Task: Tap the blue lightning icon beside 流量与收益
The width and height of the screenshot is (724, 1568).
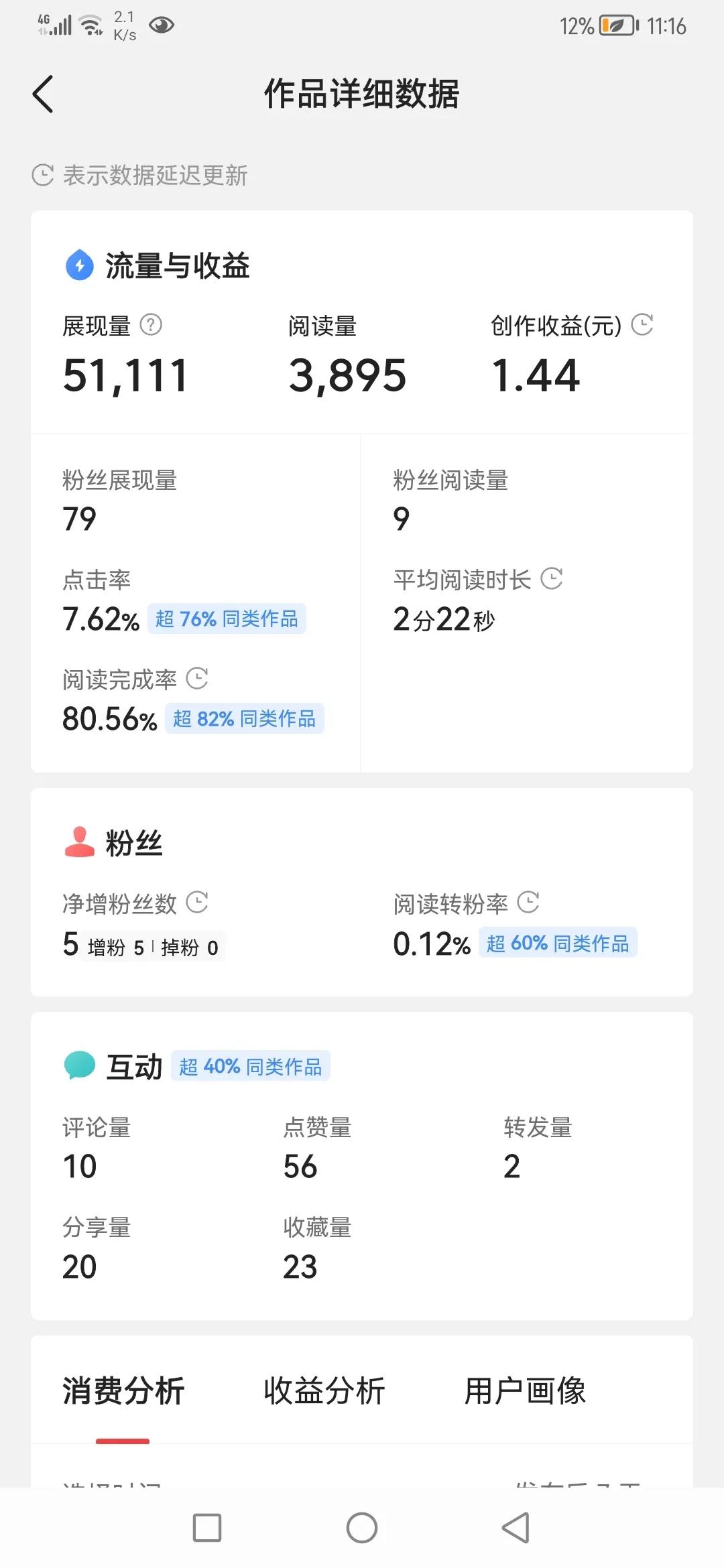Action: point(79,265)
